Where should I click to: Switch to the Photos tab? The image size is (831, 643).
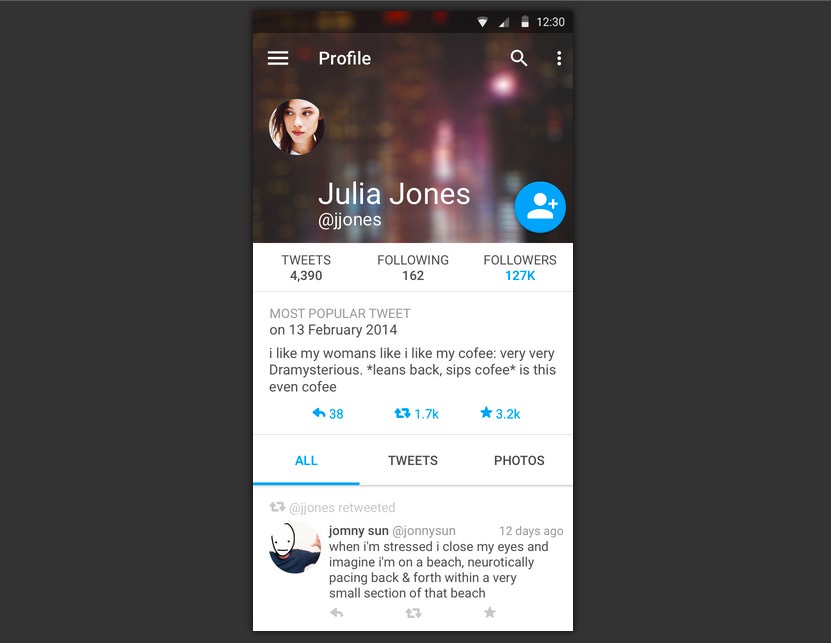pyautogui.click(x=519, y=461)
